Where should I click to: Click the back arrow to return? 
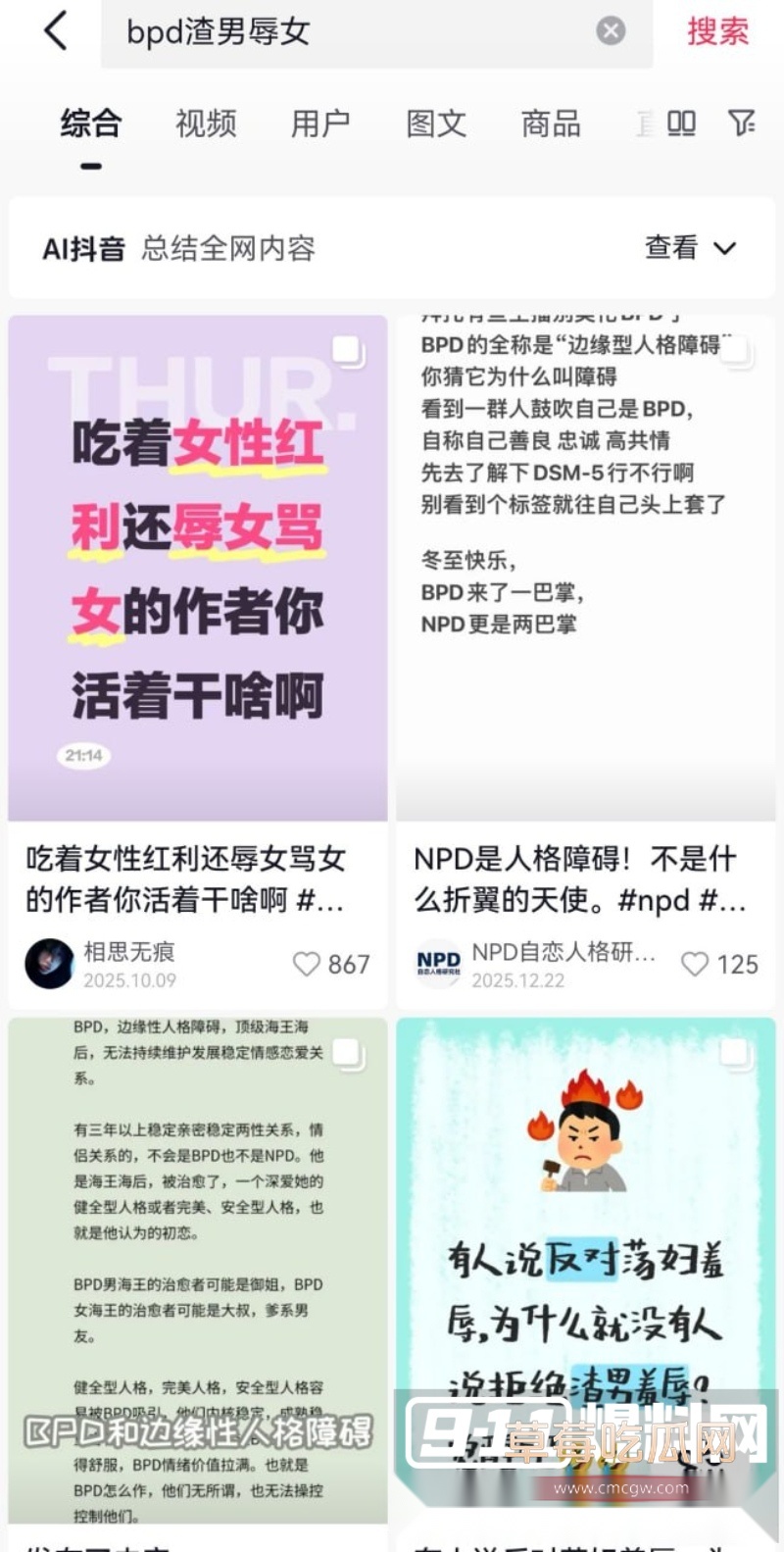click(54, 31)
